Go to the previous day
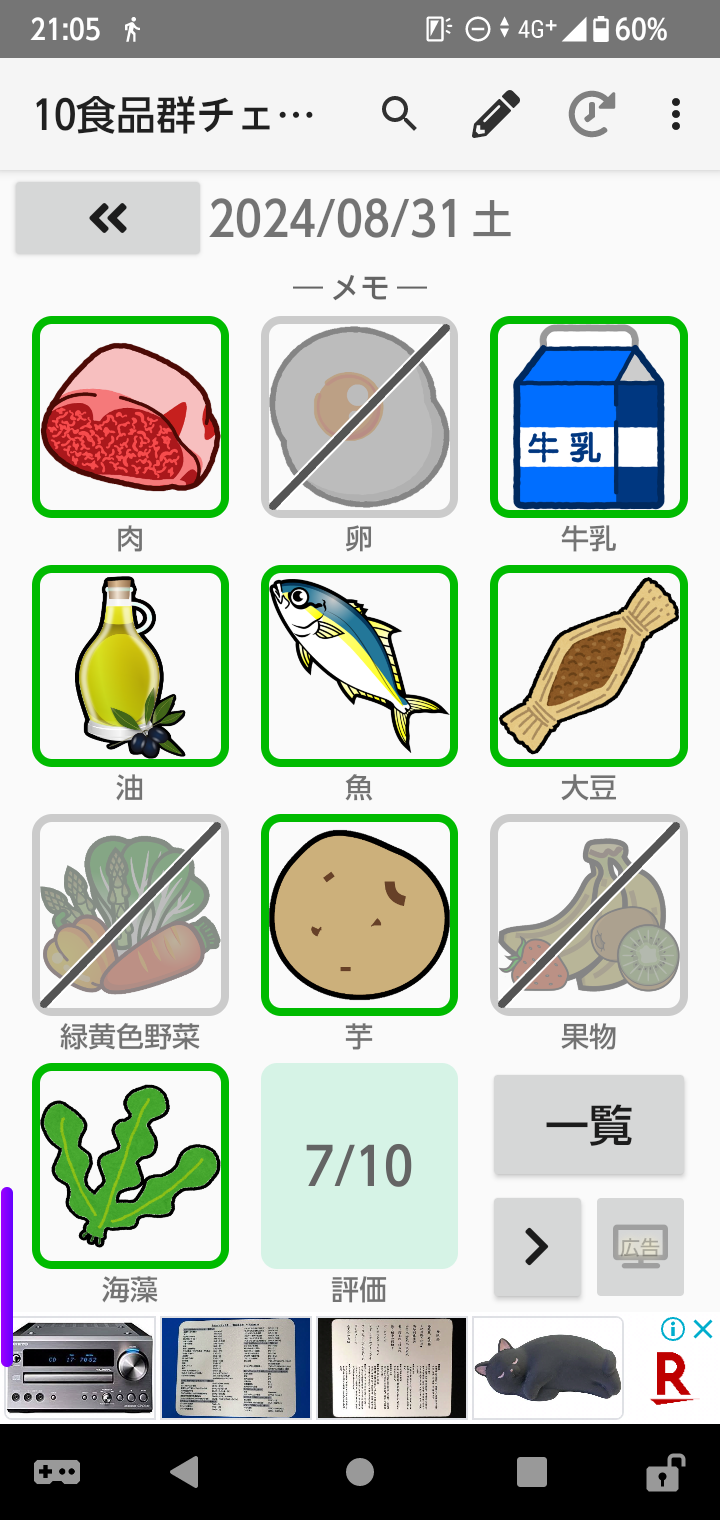The width and height of the screenshot is (720, 1520). [x=108, y=218]
